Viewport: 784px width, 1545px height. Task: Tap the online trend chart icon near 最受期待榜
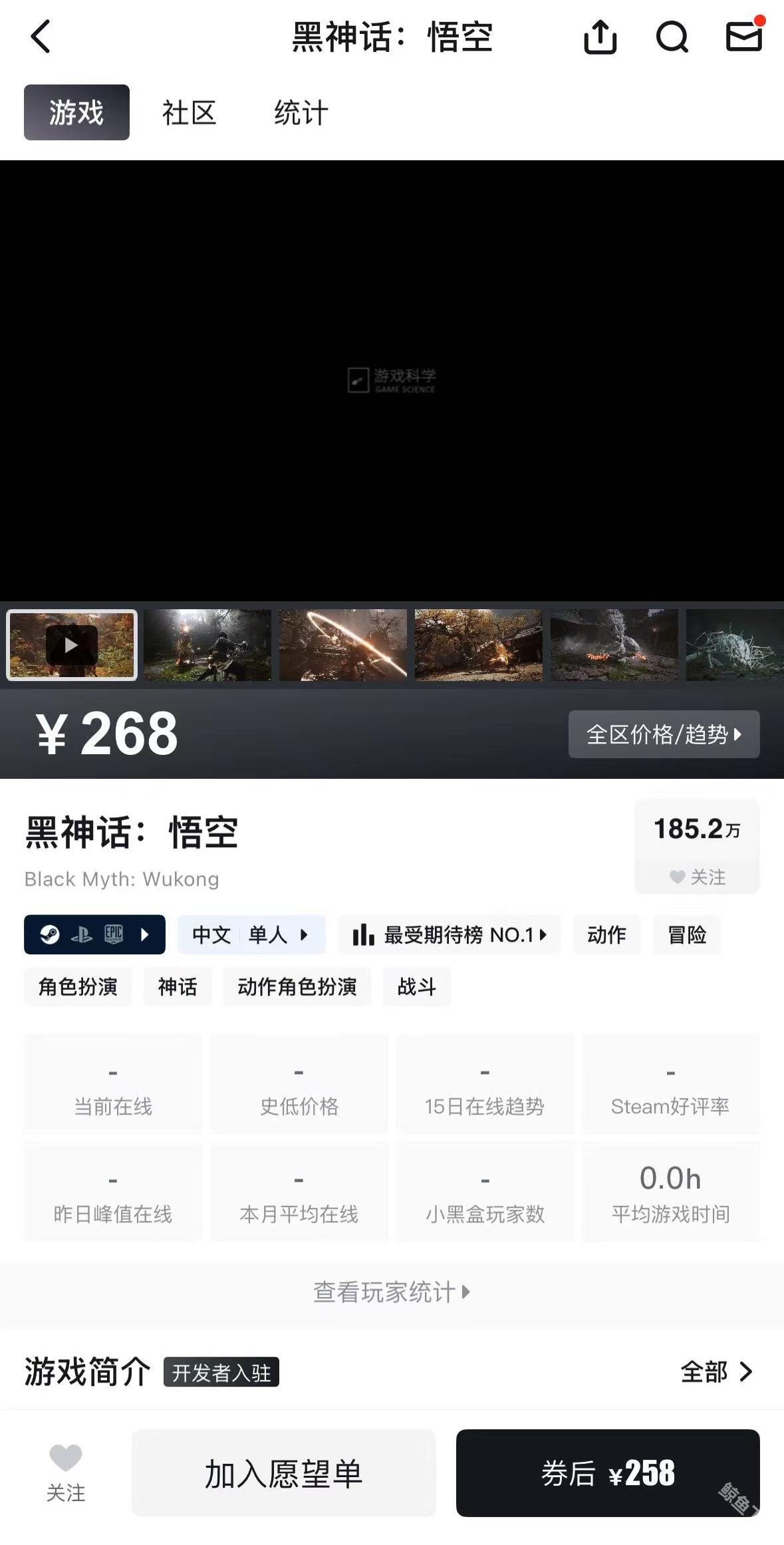[362, 934]
